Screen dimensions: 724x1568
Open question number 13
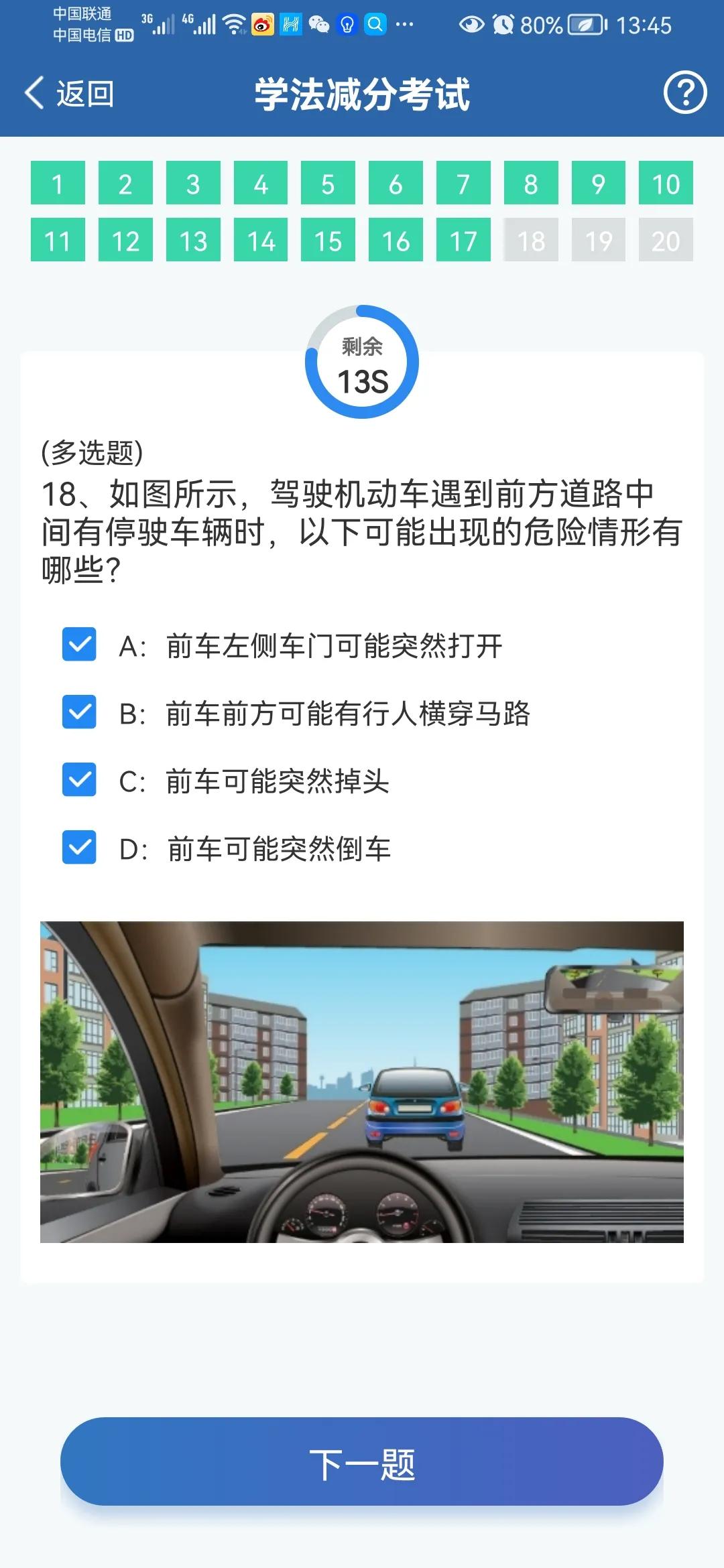click(x=193, y=240)
